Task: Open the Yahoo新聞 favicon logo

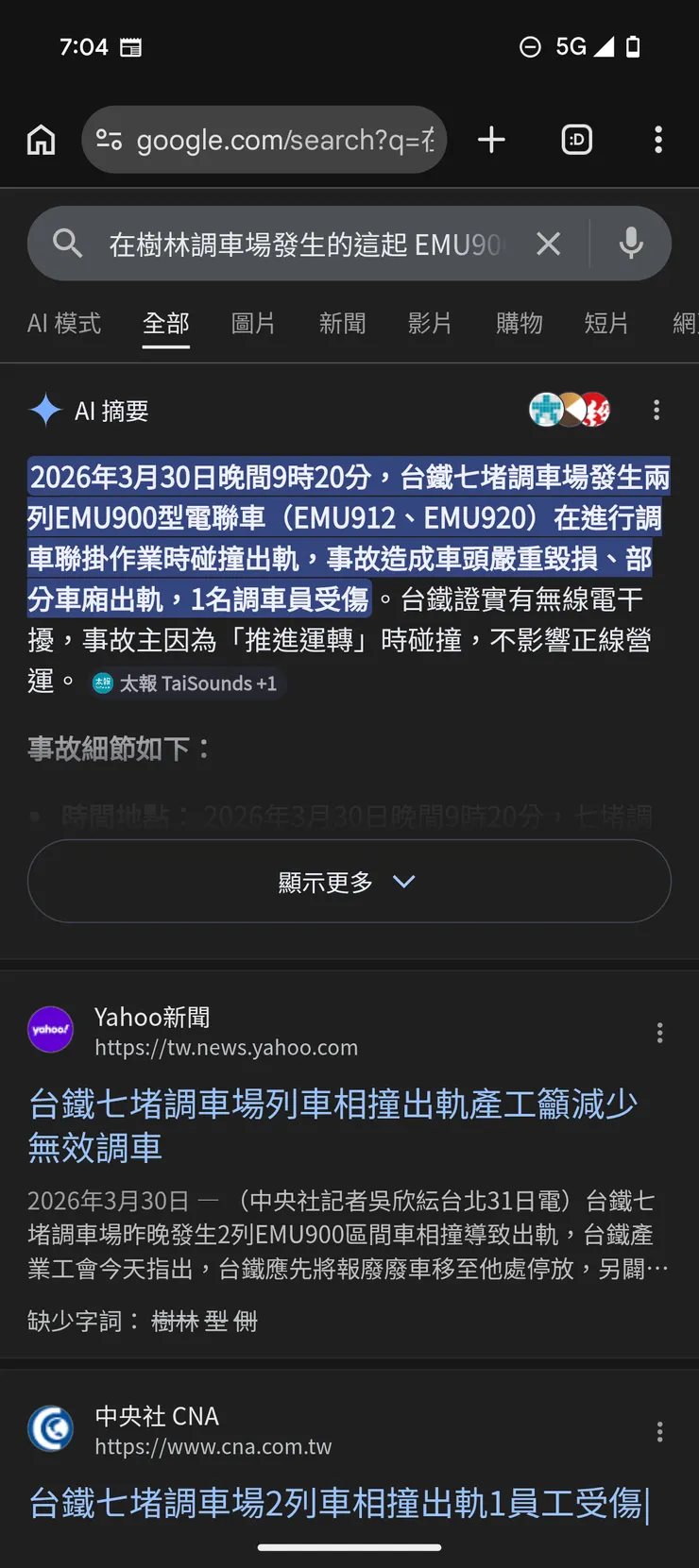Action: pyautogui.click(x=50, y=1030)
